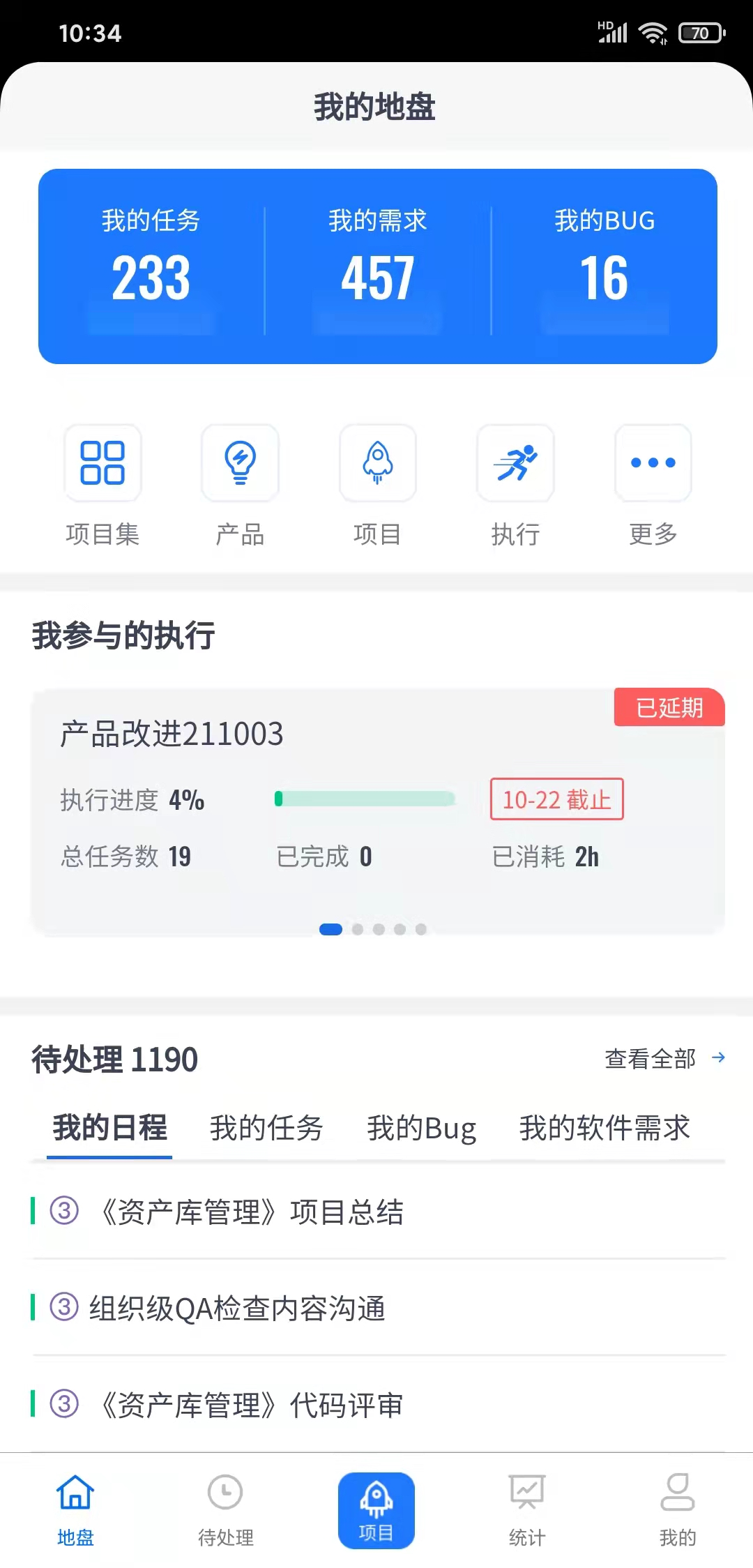
Task: Tap 查看全部 to view all pending items
Action: click(665, 1059)
